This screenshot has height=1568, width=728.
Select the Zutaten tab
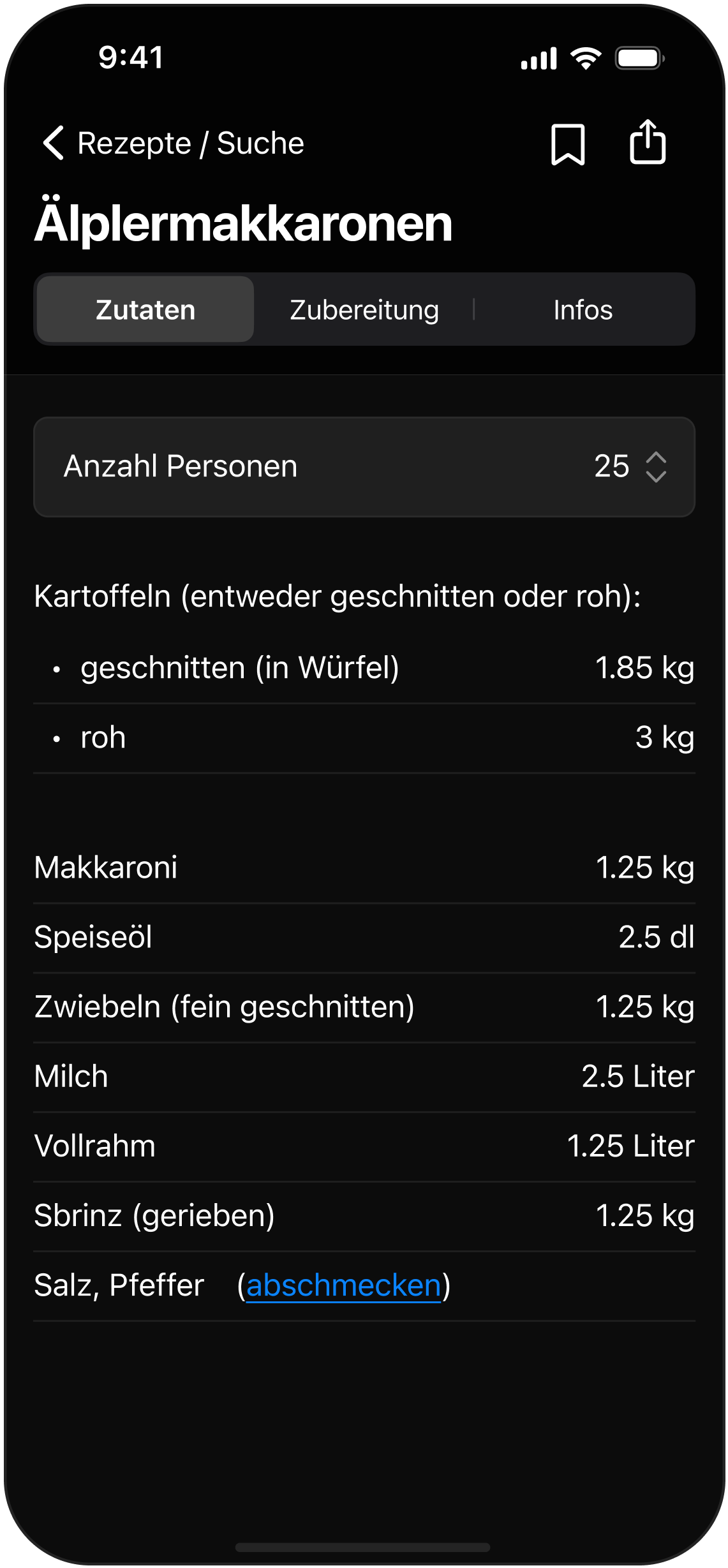click(145, 310)
